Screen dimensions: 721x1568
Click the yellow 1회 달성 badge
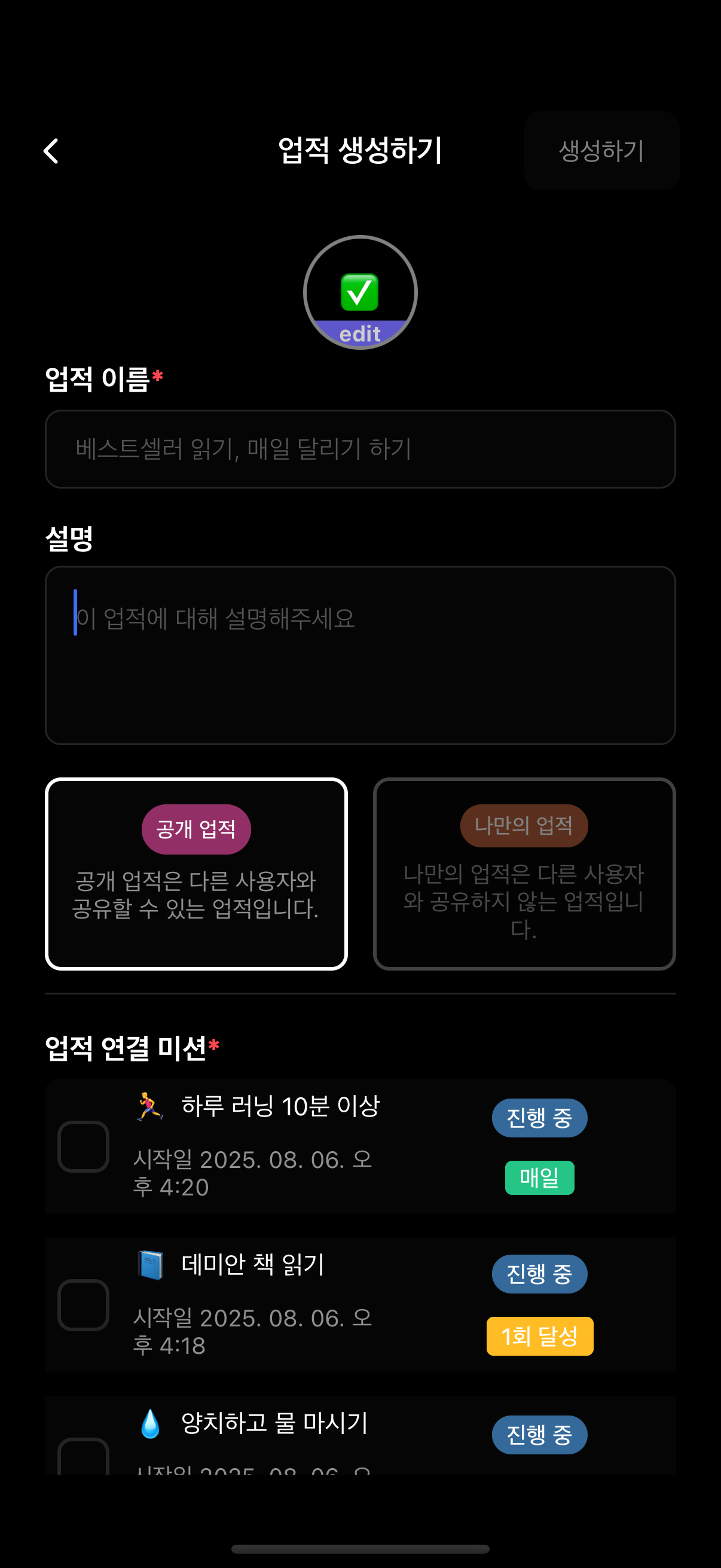[539, 1336]
